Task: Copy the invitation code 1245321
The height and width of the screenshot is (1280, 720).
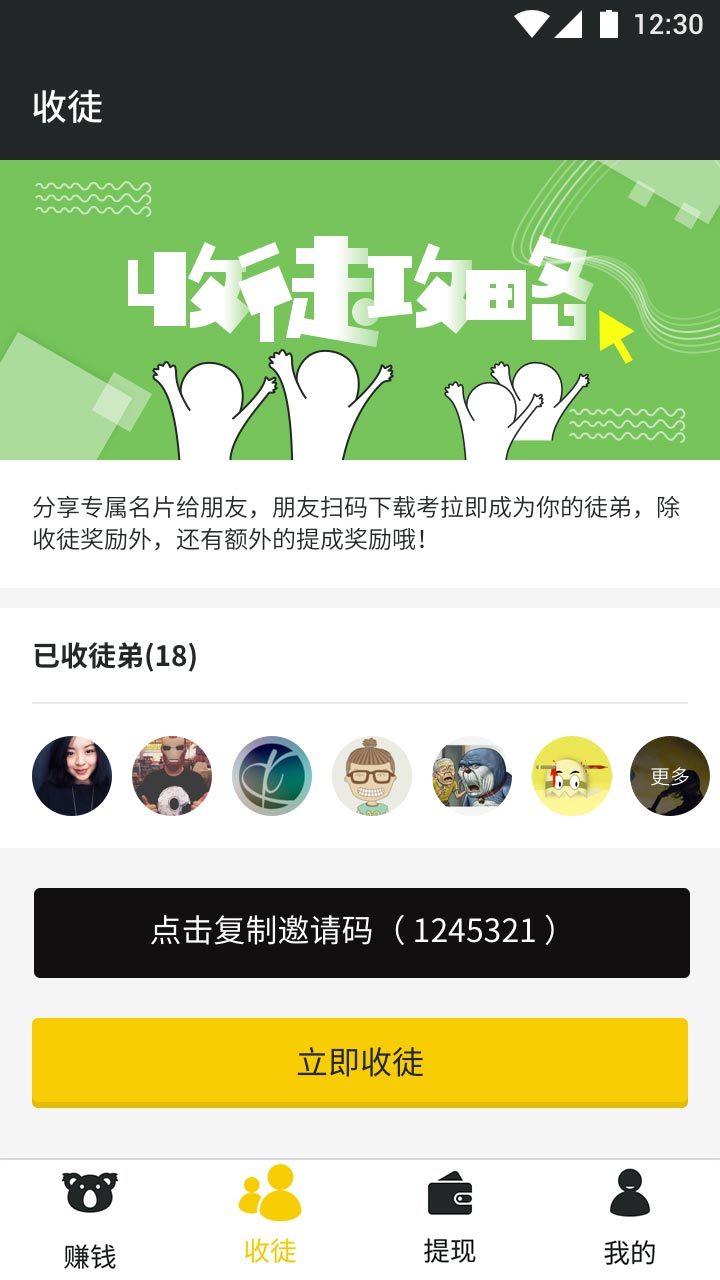Action: click(x=361, y=932)
